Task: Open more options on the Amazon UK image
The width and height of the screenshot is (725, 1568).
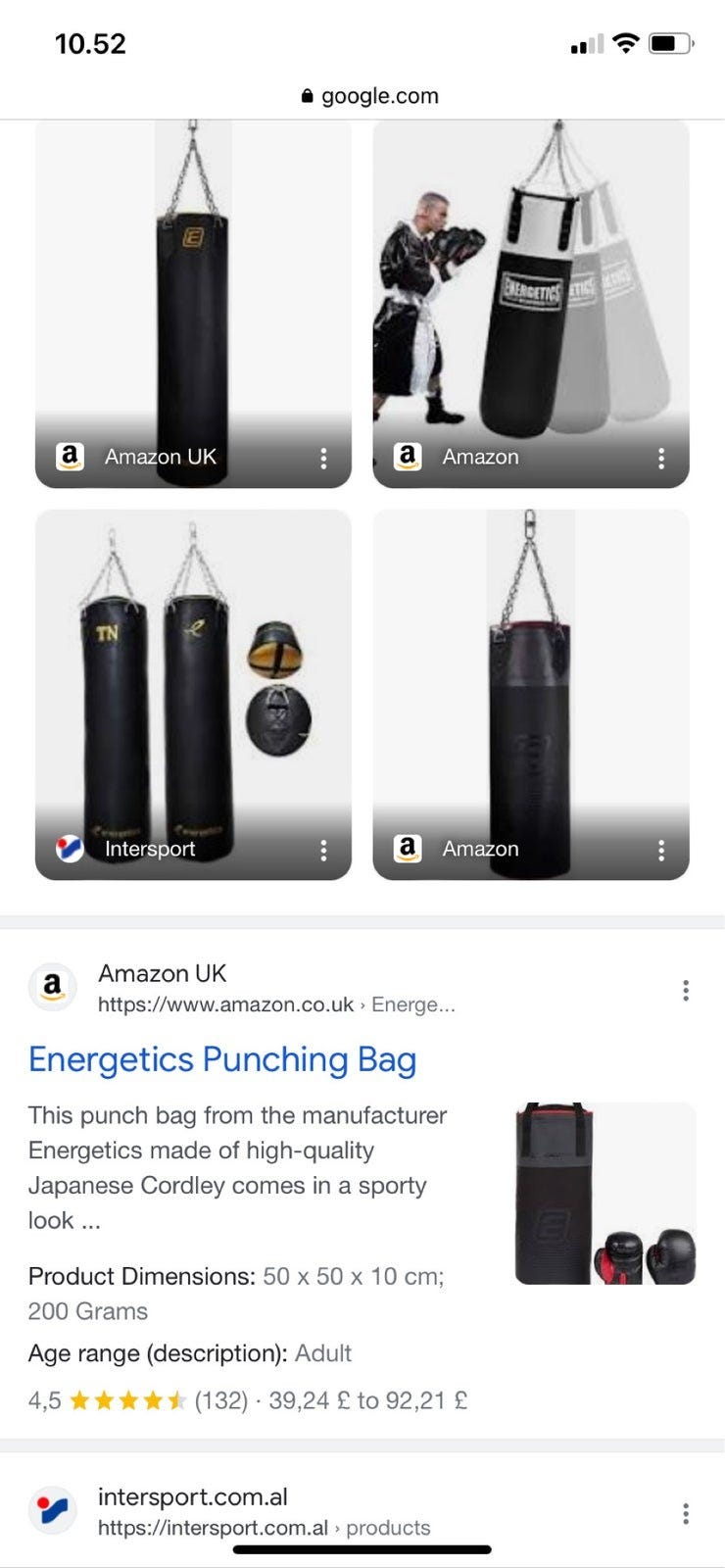Action: point(324,458)
